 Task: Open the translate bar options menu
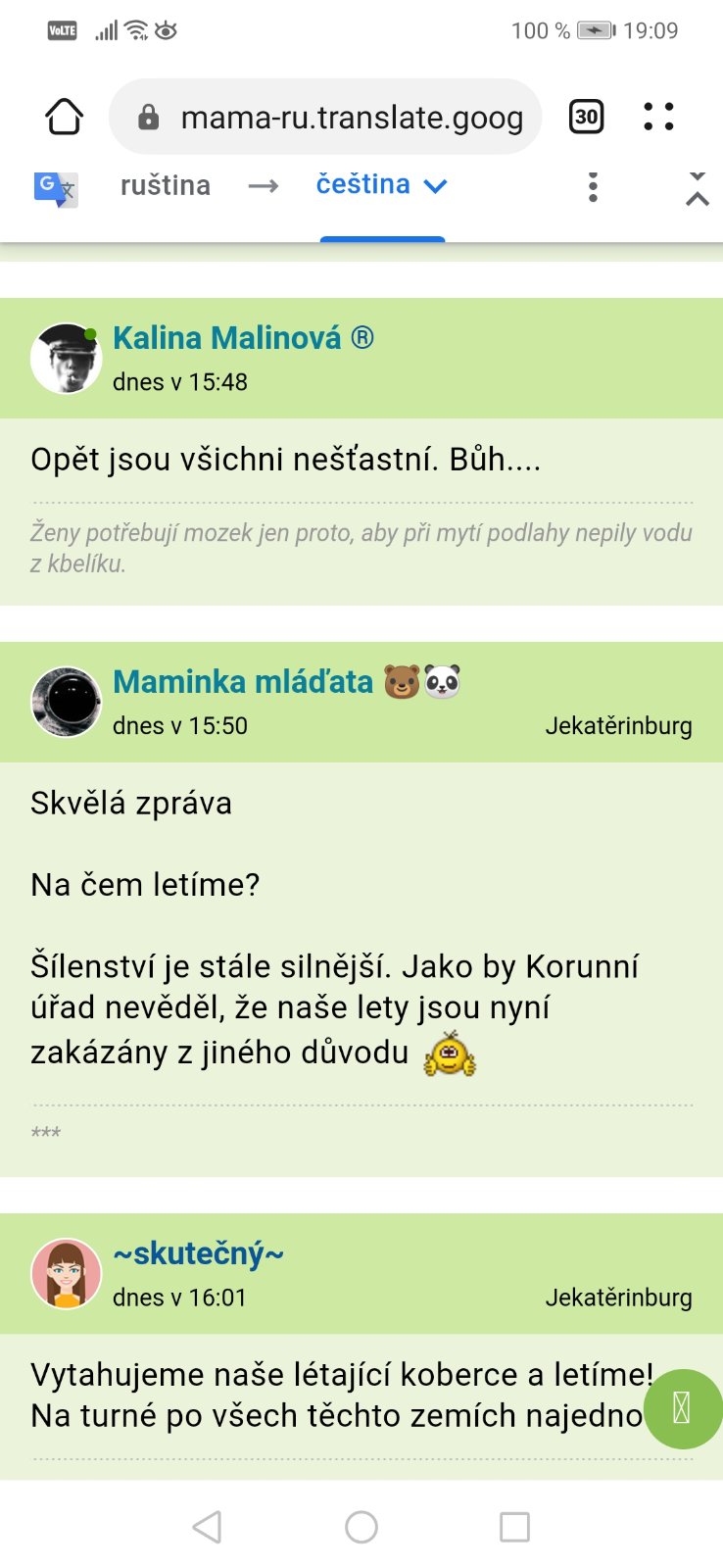tap(593, 186)
